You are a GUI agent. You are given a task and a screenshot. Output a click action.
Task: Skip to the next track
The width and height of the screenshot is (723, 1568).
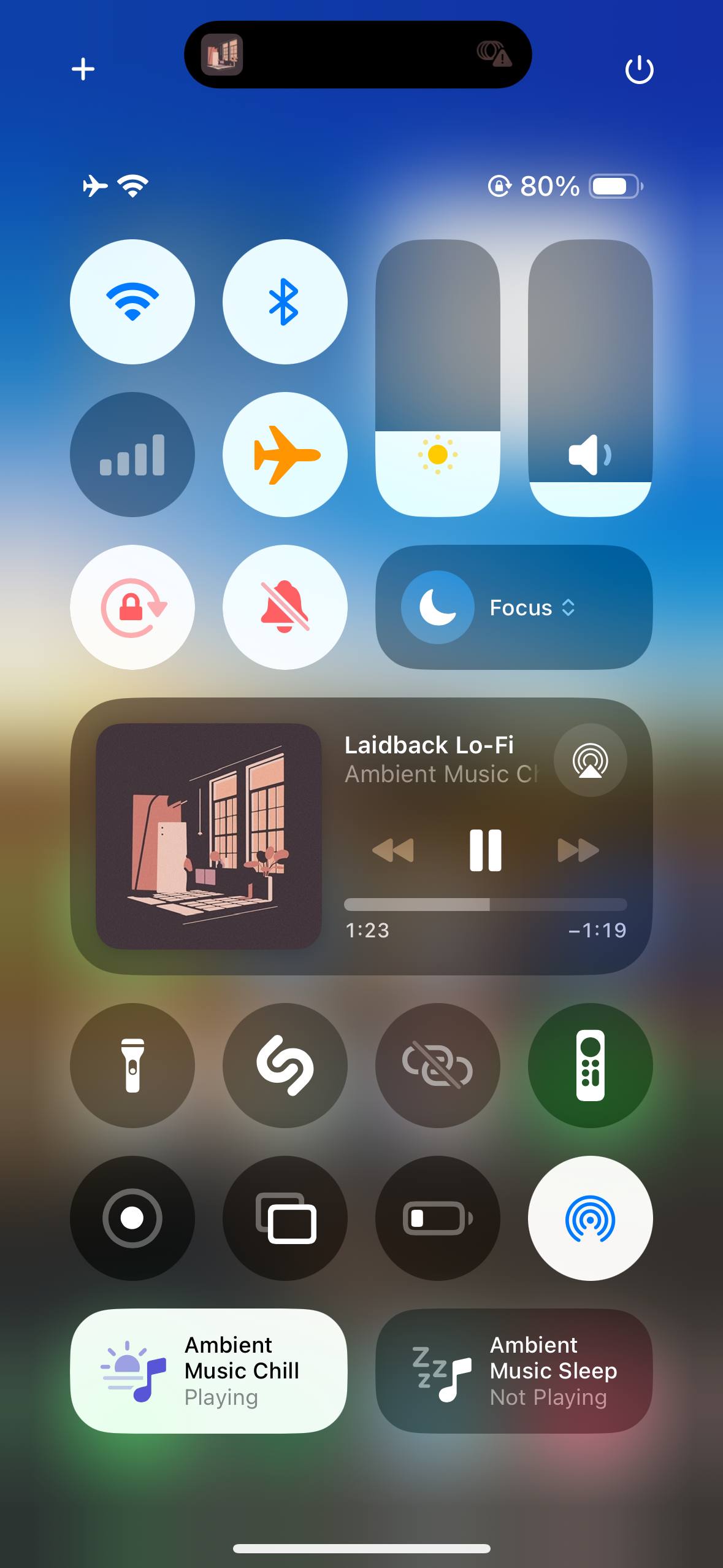click(x=578, y=850)
